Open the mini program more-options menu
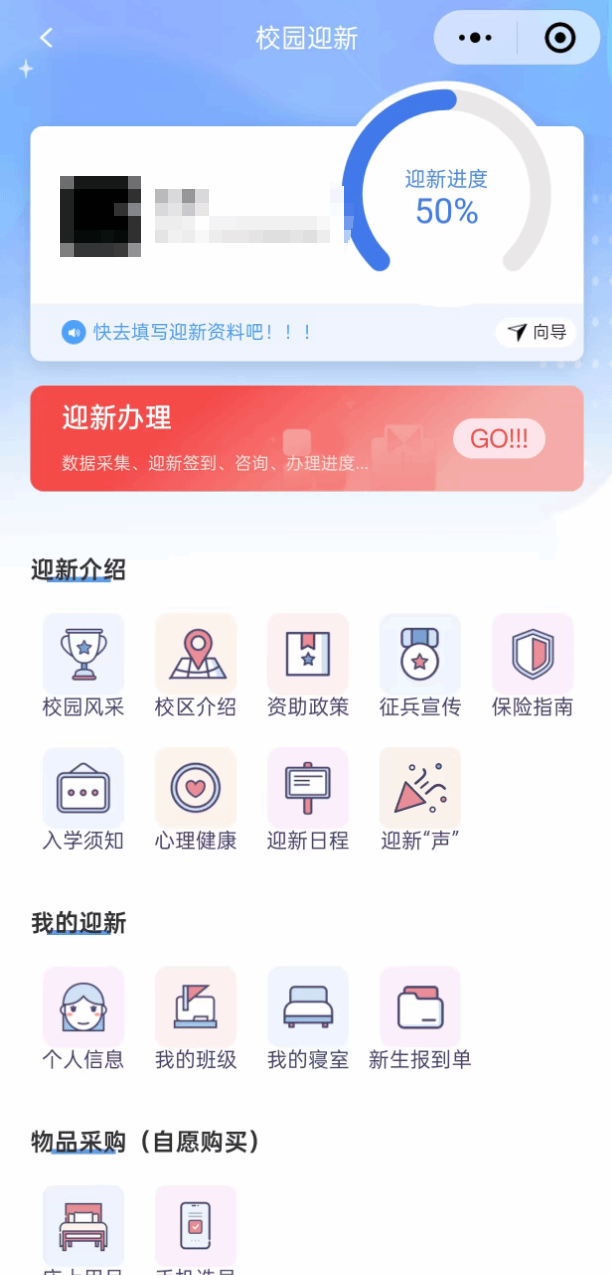Screen dimensions: 612x1275 pos(475,38)
